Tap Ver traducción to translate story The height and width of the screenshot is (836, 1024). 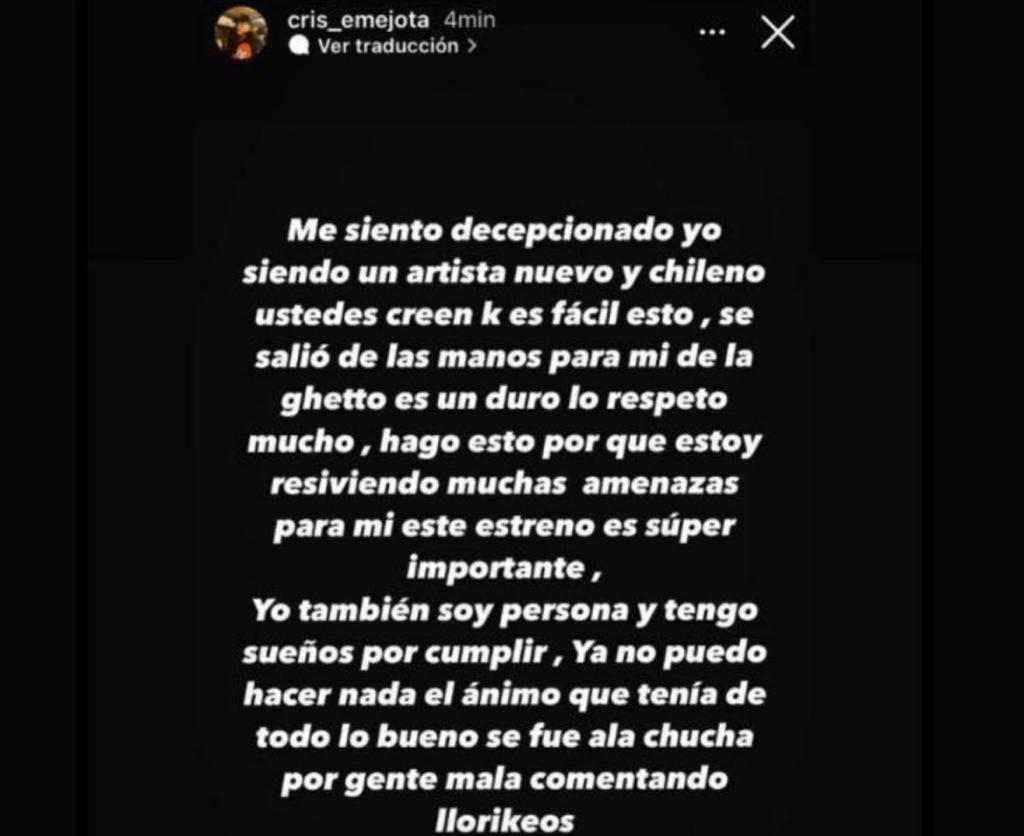(388, 46)
